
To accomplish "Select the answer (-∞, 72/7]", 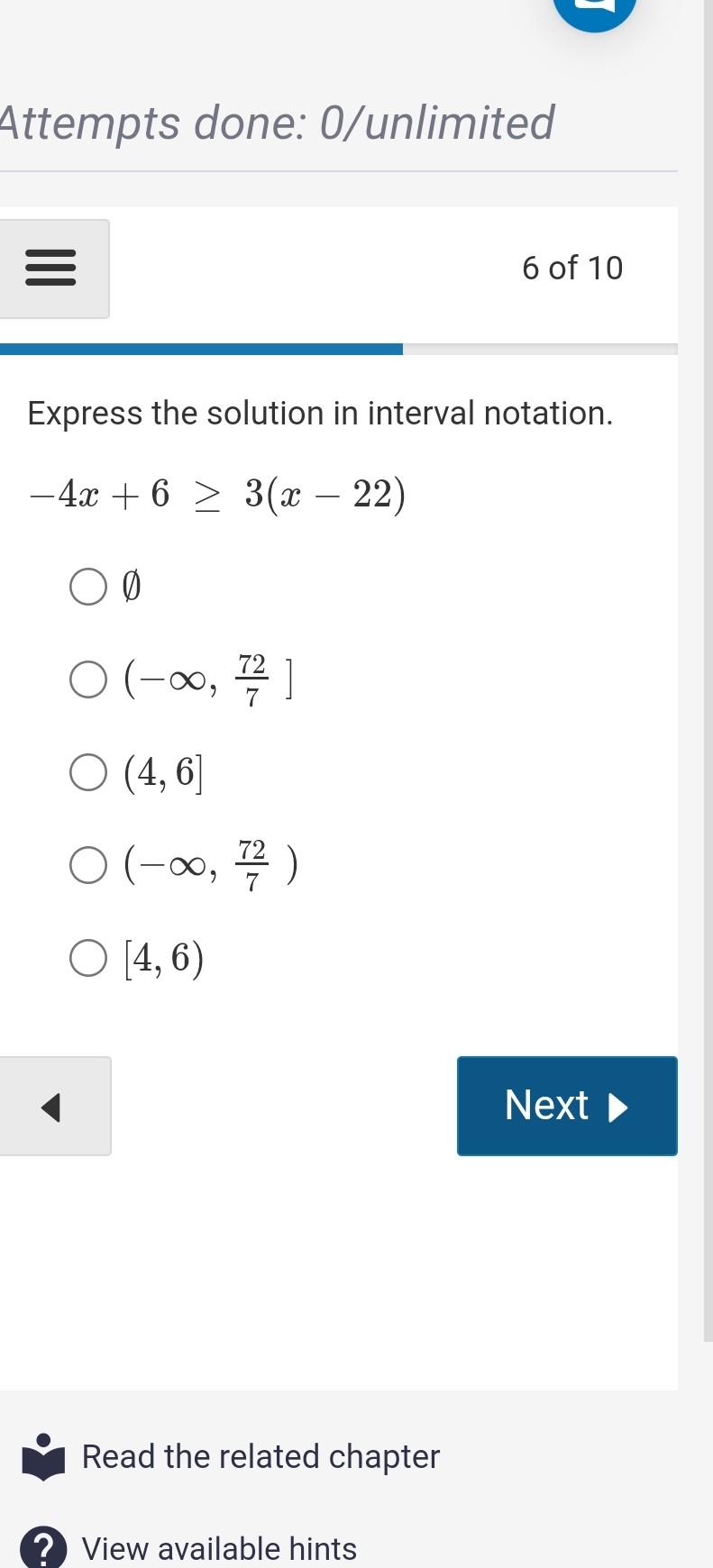I will coord(87,679).
